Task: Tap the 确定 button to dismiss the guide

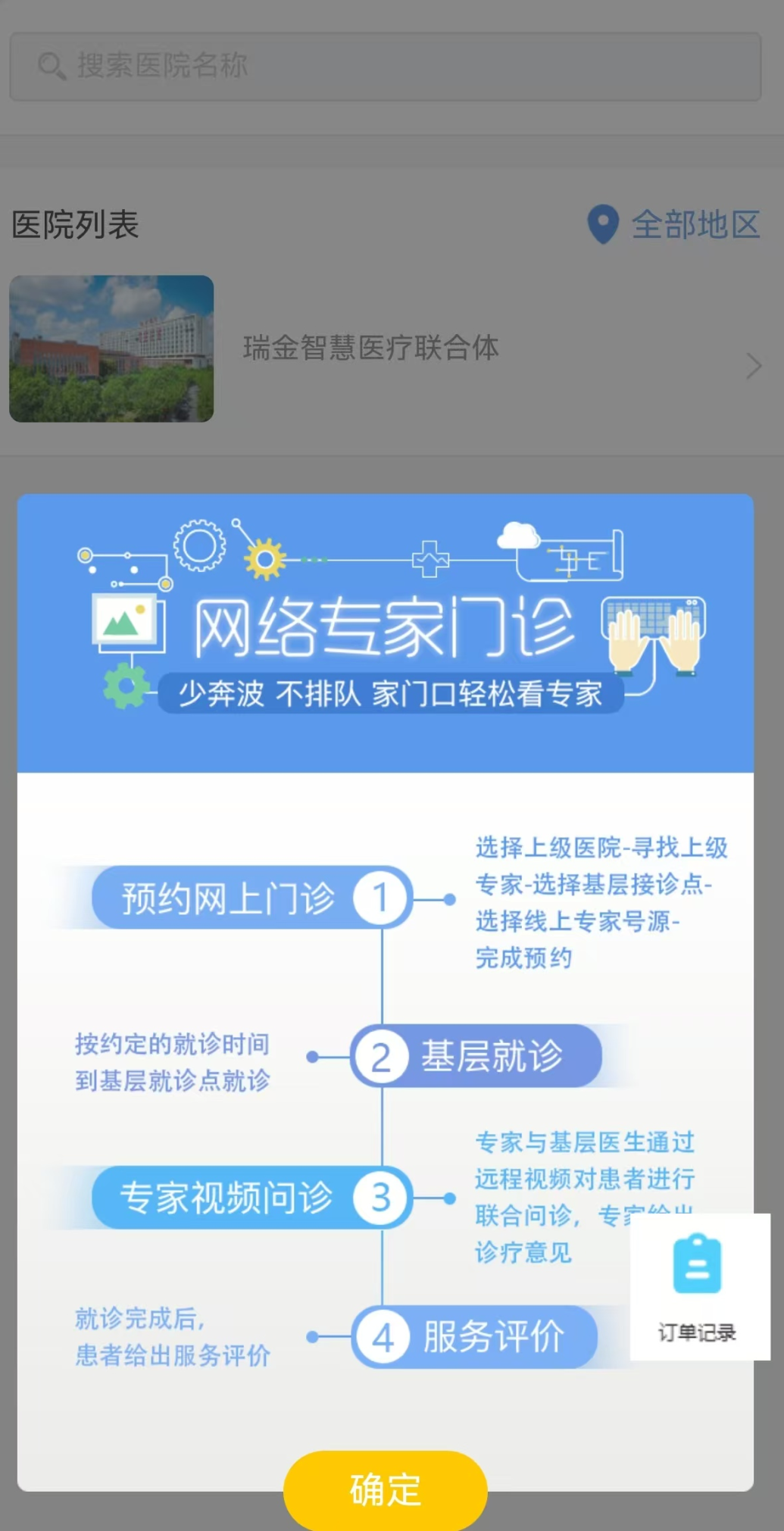Action: coord(385,1489)
